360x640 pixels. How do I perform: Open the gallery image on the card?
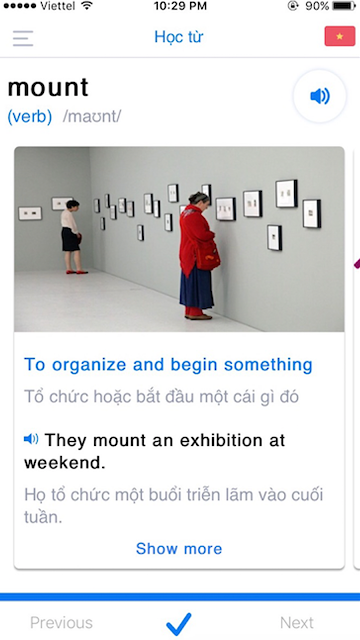(179, 239)
